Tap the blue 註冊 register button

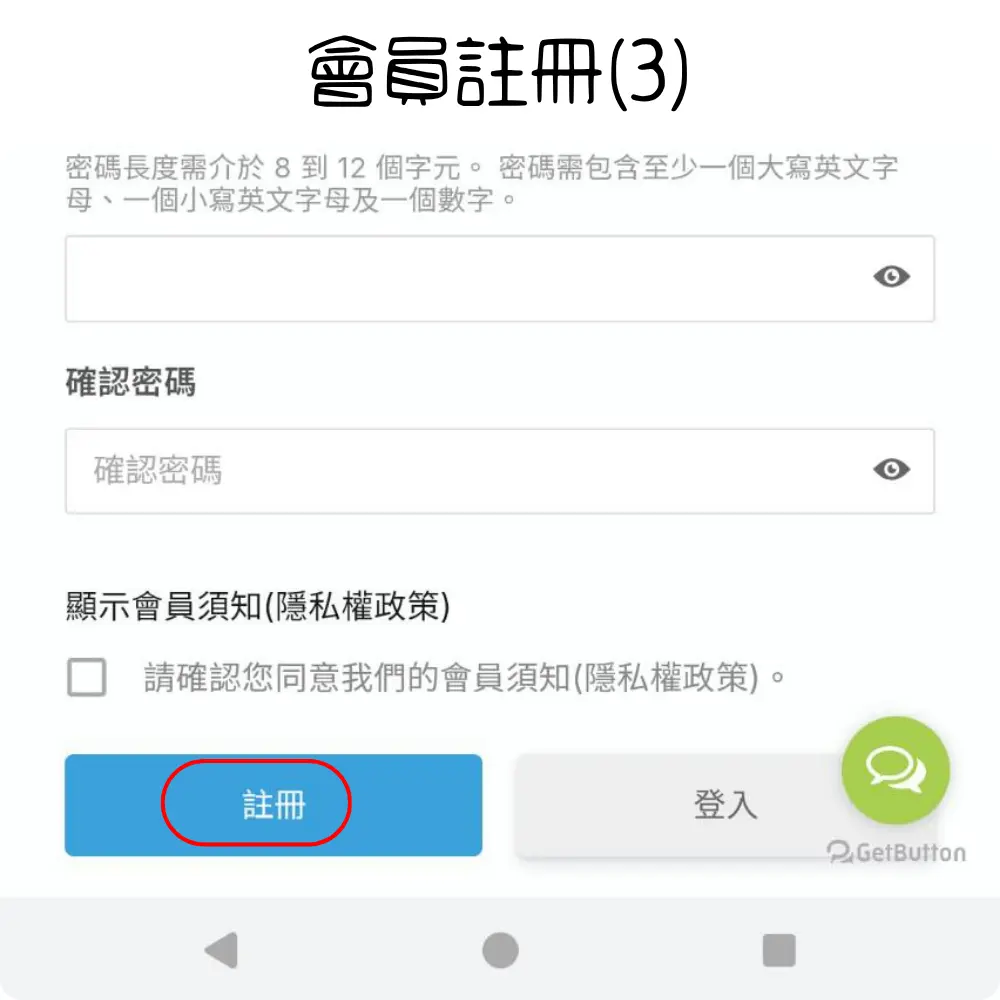pos(273,805)
